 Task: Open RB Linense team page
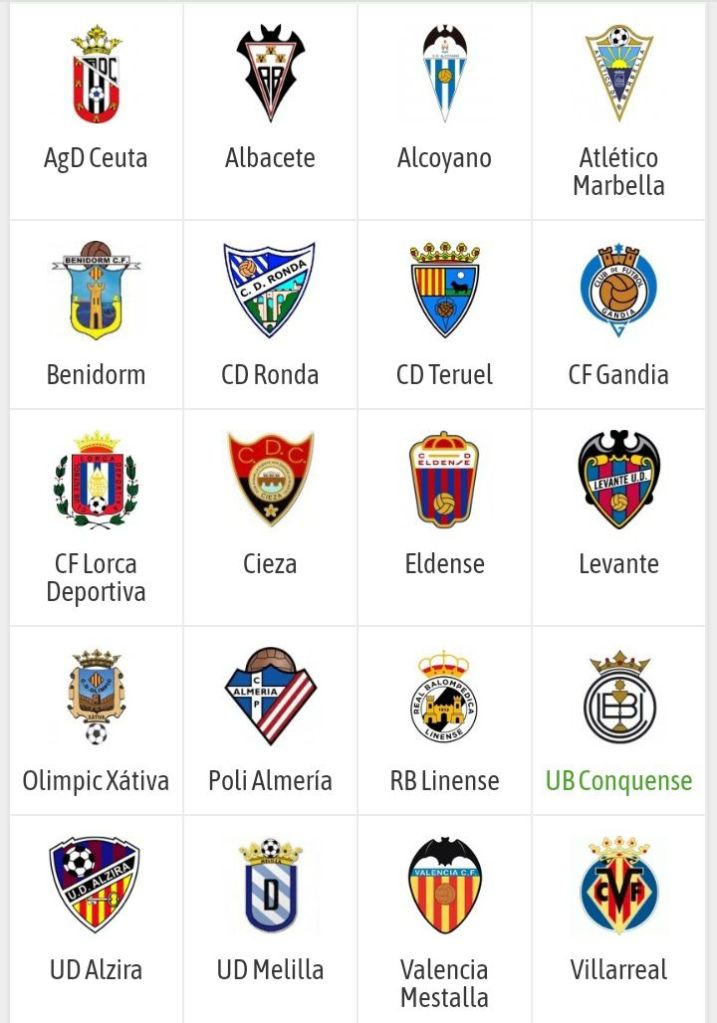click(x=444, y=720)
